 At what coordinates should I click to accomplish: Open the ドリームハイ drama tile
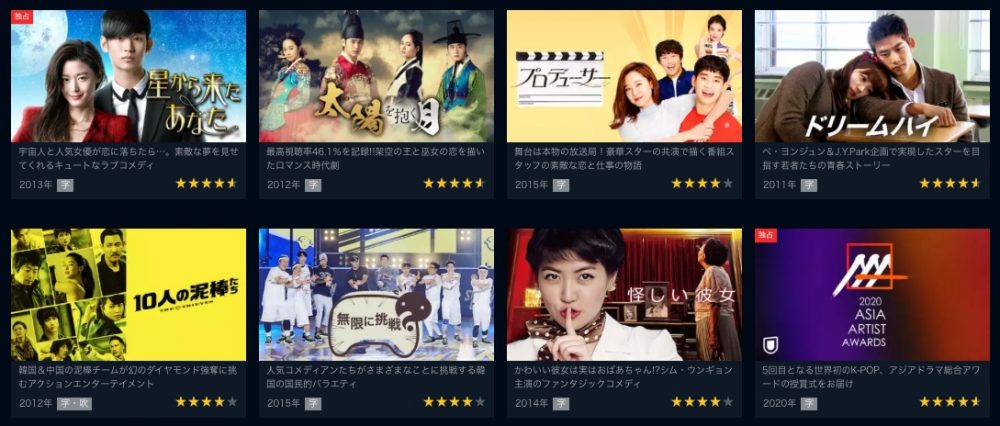(872, 76)
